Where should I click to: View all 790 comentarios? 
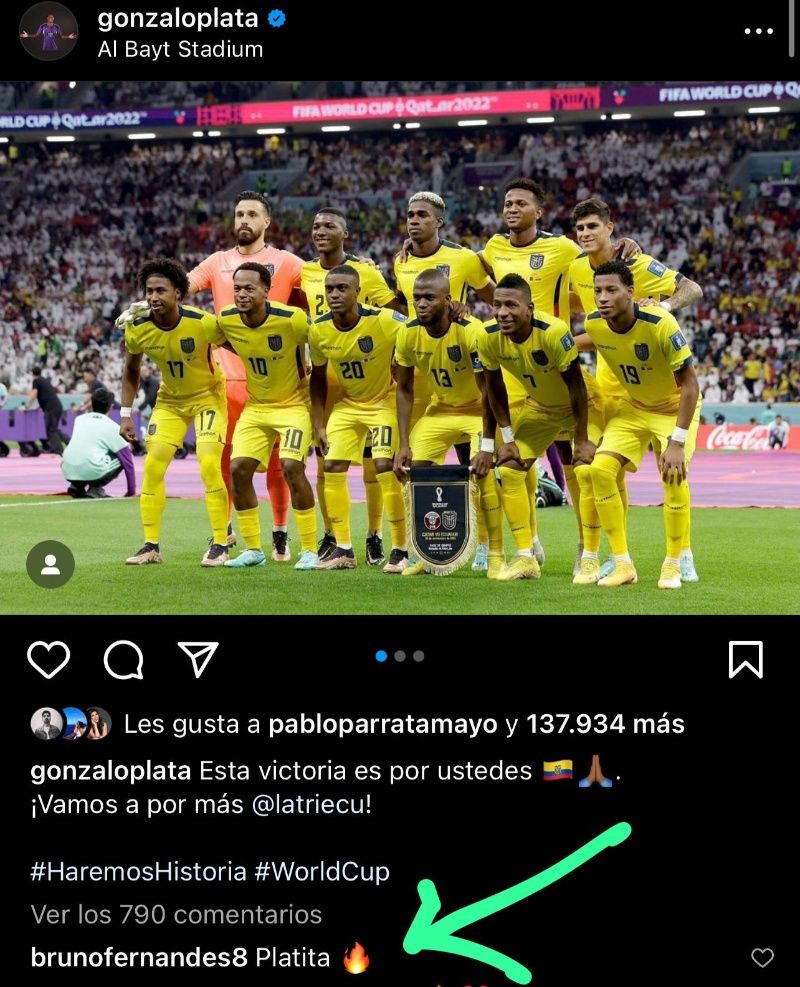click(176, 914)
